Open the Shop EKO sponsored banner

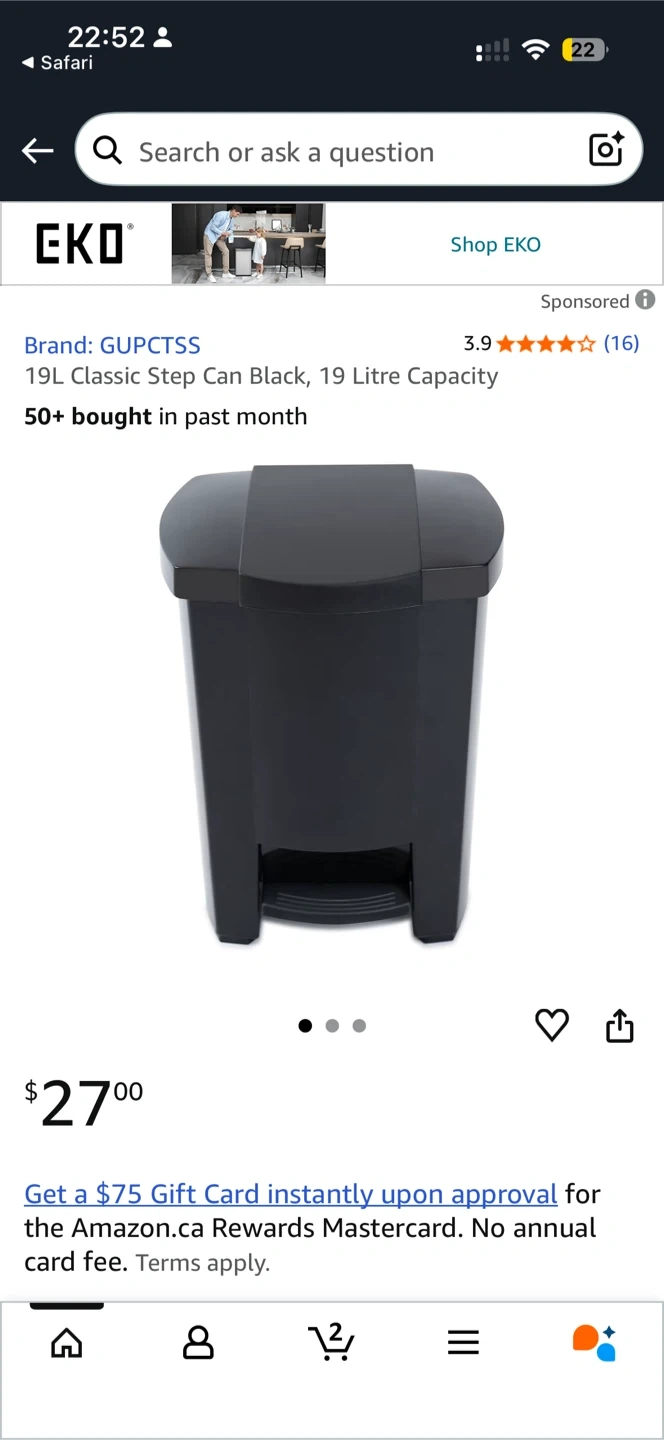[495, 245]
